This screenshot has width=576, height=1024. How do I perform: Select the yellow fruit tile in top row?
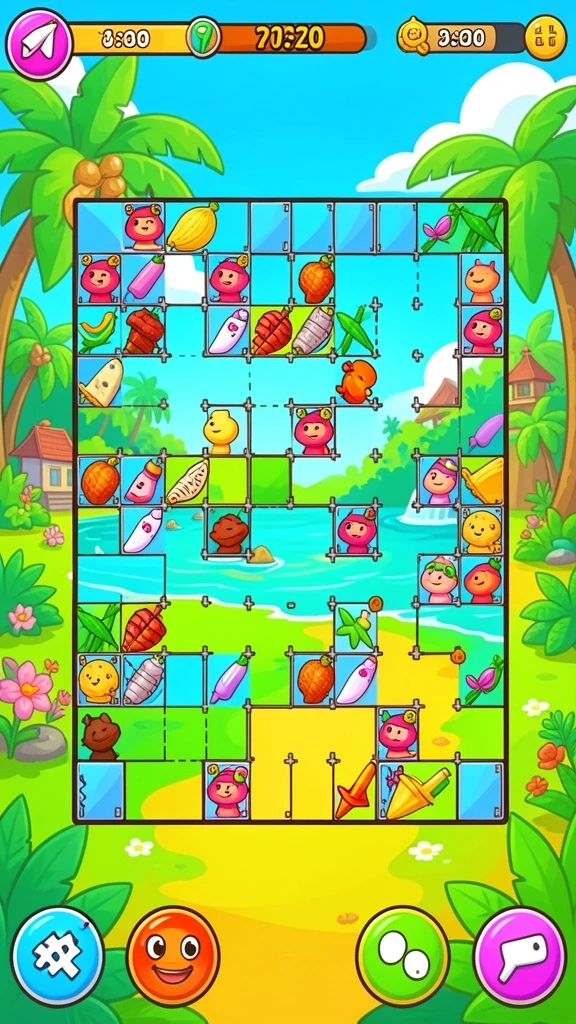tap(192, 227)
